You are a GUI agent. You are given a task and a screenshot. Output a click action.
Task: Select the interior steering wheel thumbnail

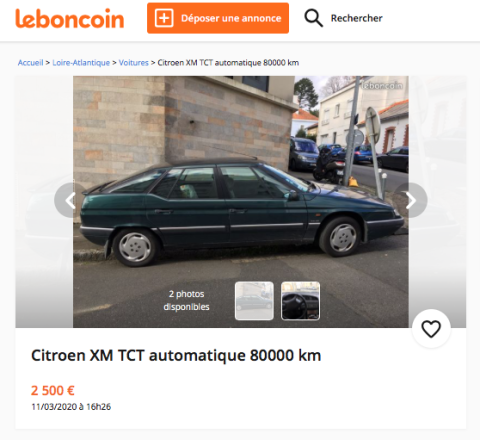pos(300,301)
